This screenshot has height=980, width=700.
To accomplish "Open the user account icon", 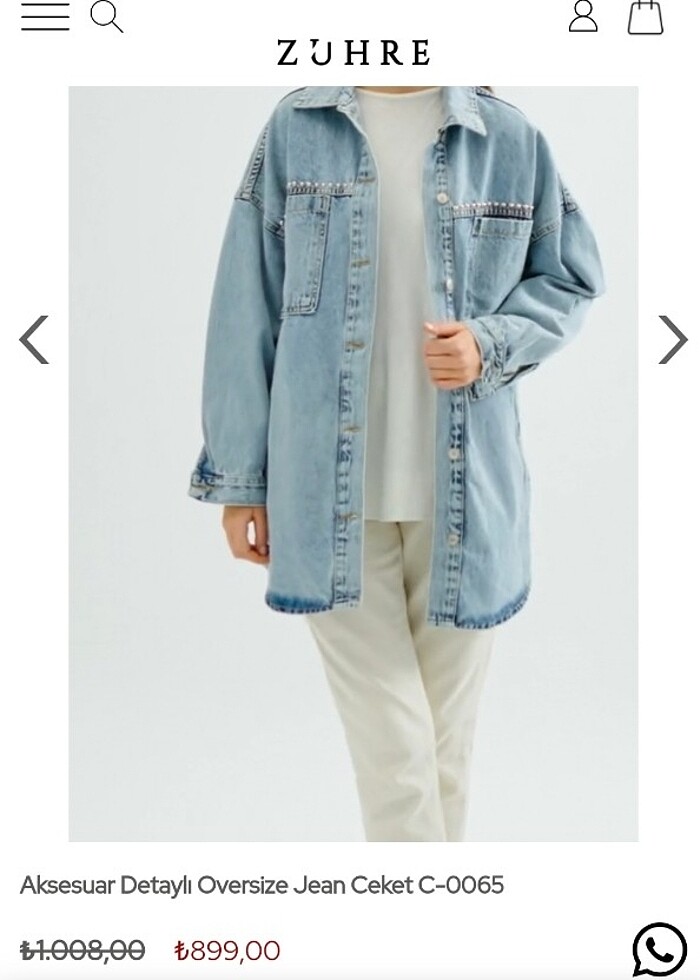I will click(583, 17).
